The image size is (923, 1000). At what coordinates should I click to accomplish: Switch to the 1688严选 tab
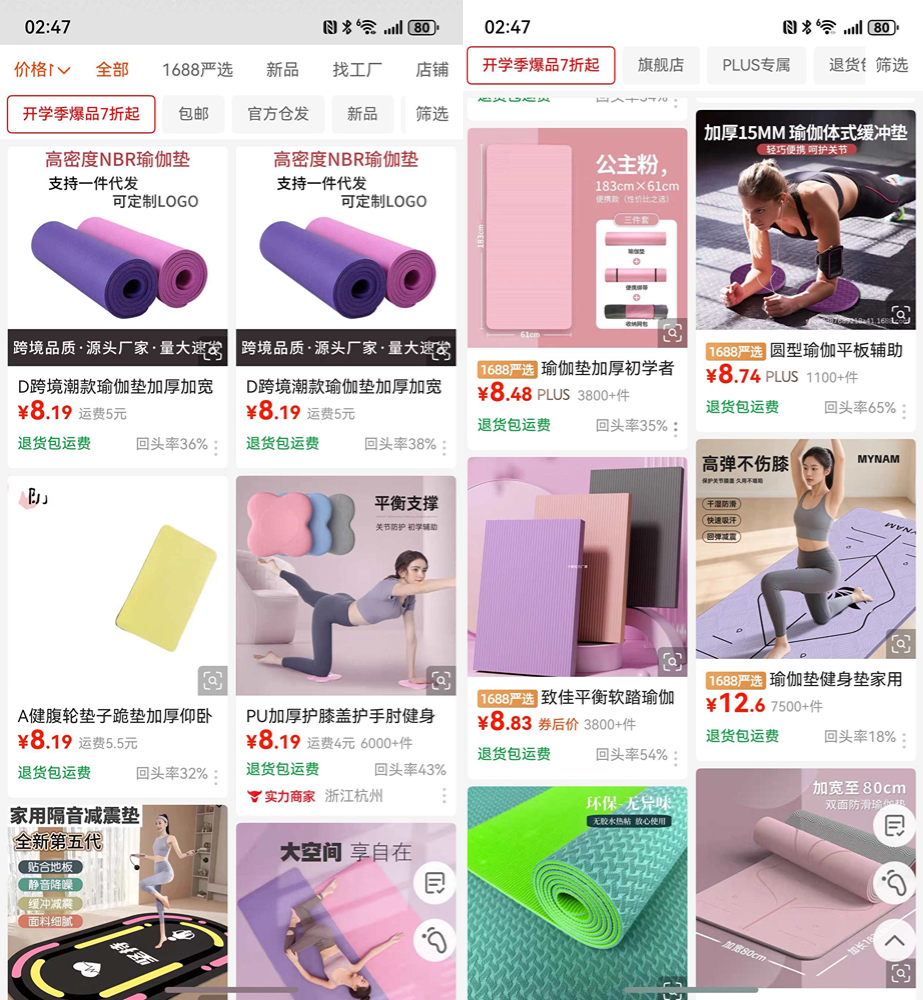(x=197, y=69)
